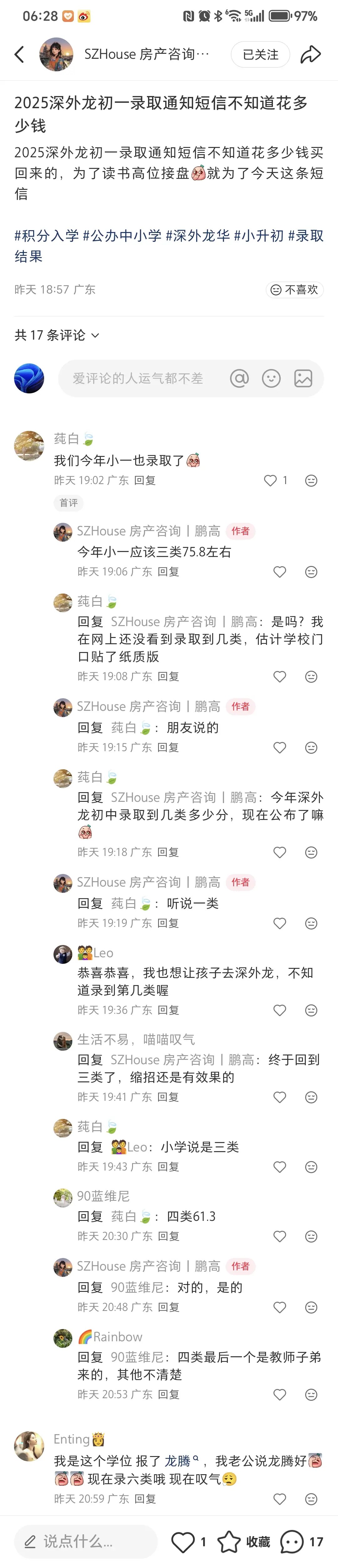338x1568 pixels.
Task: Reply to the comment 今年小一应该三类75.8左右
Action: (x=168, y=572)
